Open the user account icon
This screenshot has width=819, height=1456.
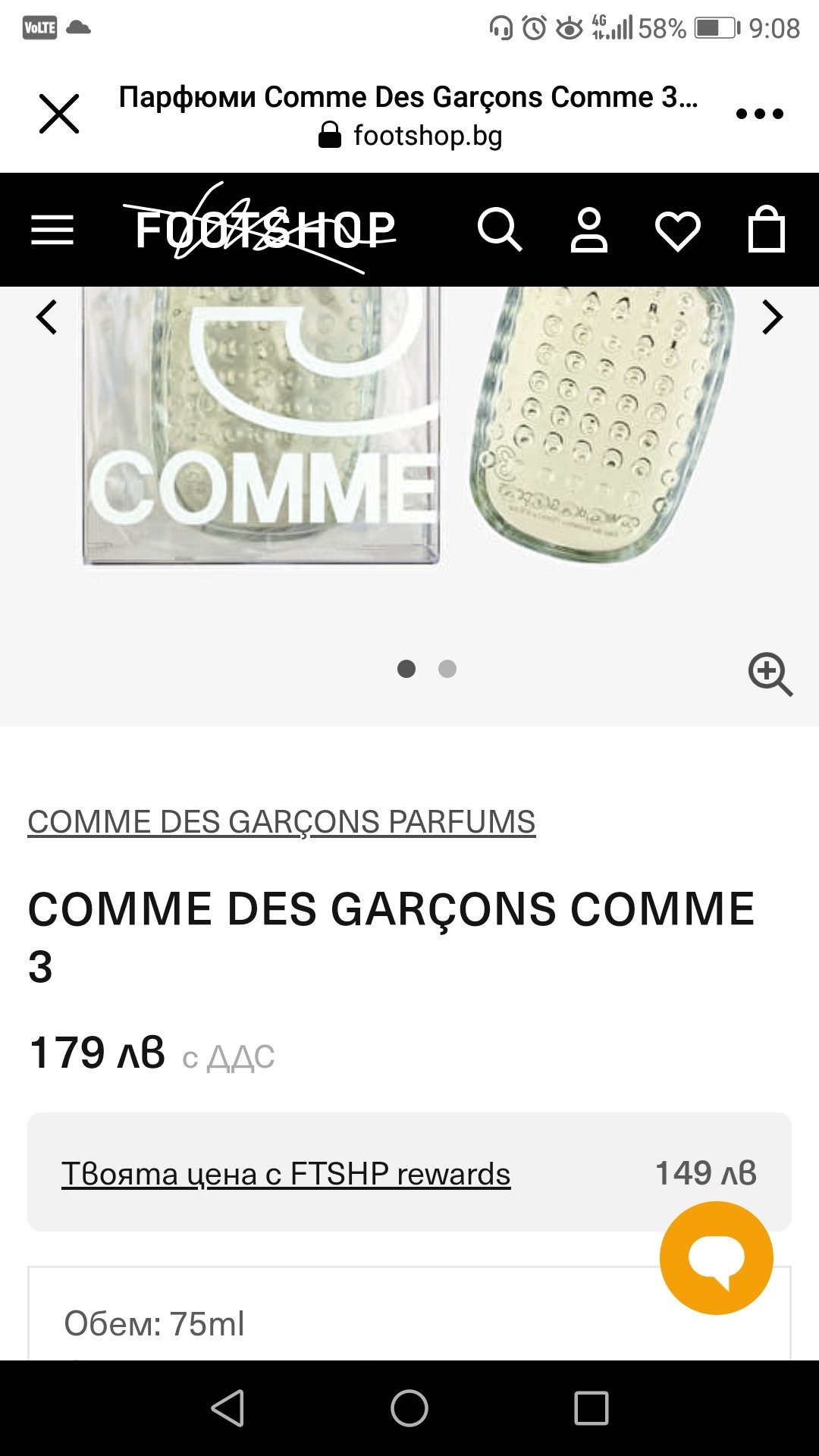[589, 230]
